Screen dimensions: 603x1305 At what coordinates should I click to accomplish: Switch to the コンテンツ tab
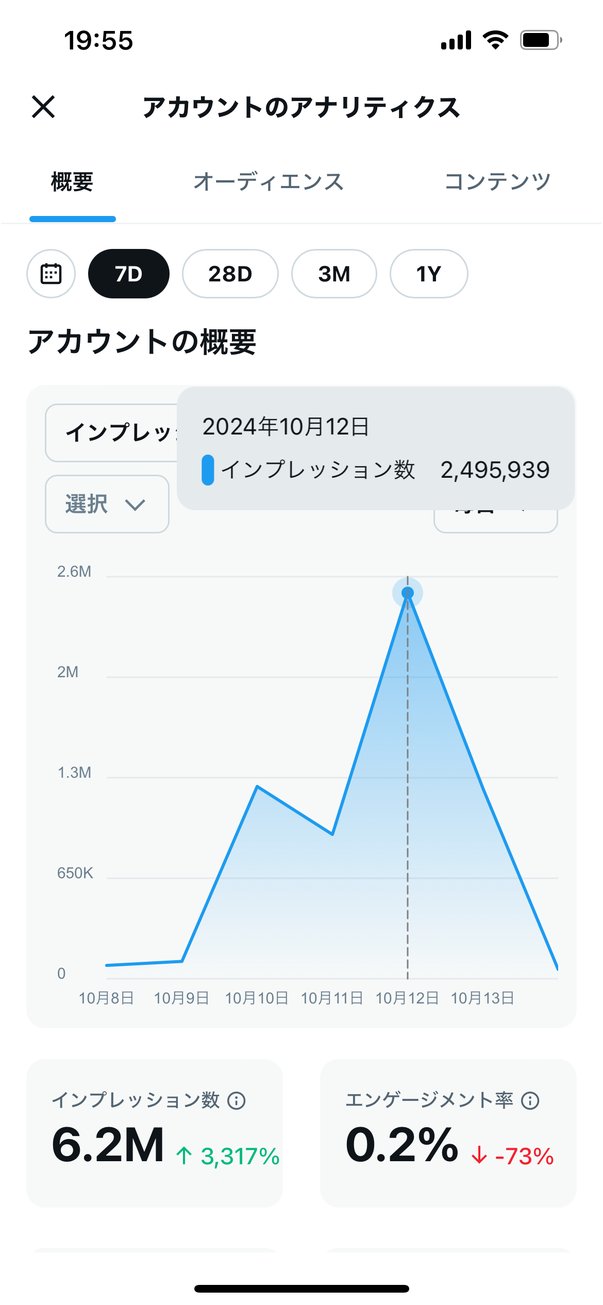point(497,182)
